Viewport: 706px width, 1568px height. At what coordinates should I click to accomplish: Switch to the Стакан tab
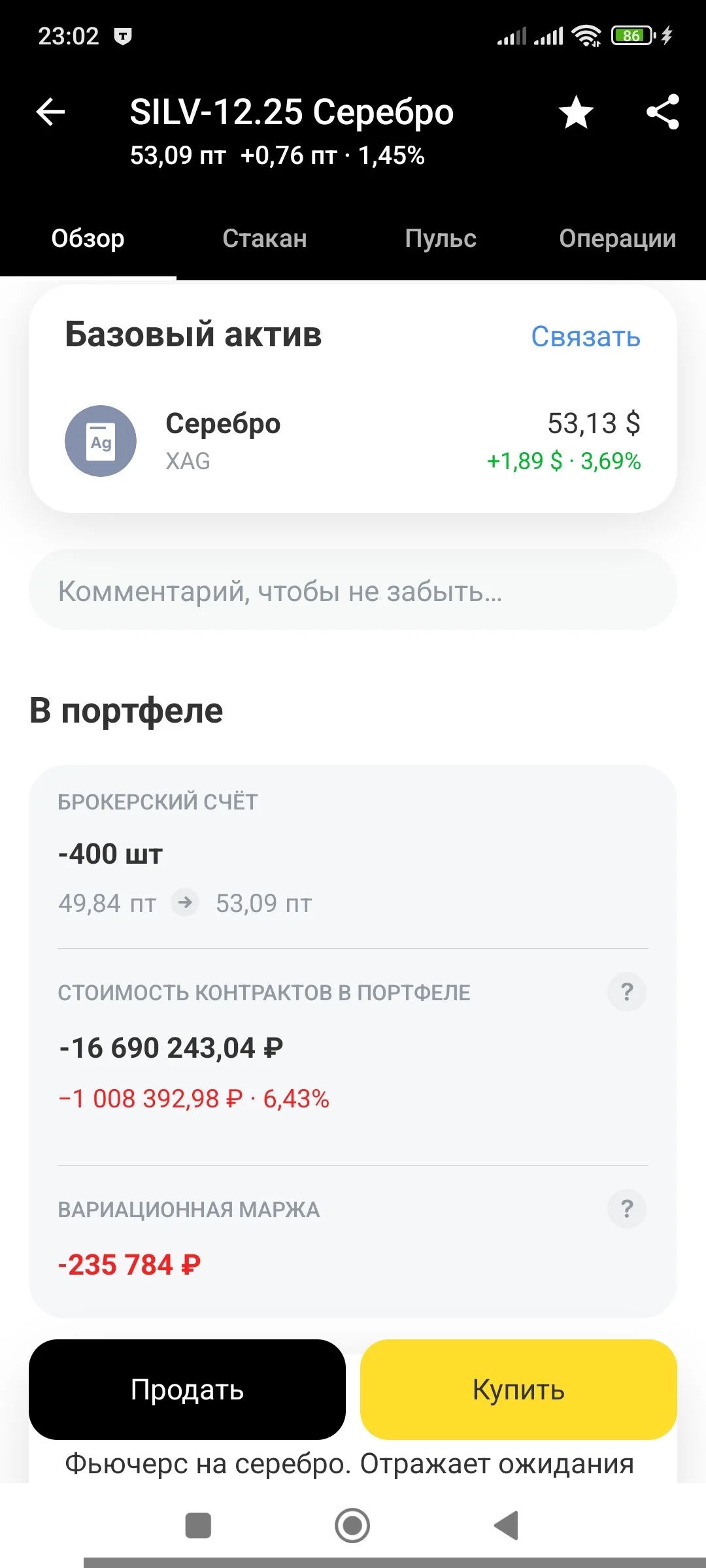(x=265, y=238)
